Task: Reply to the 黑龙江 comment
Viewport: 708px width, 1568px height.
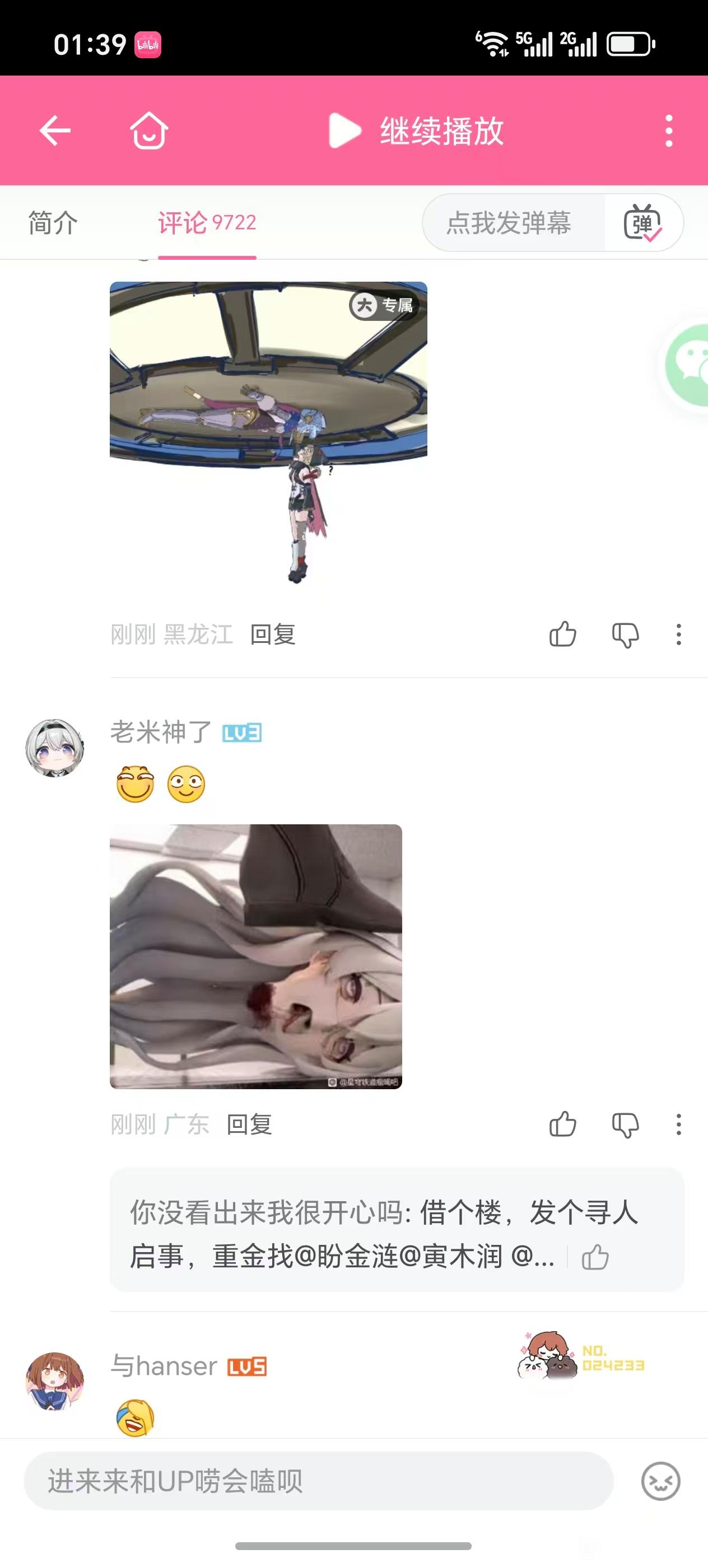Action: [x=273, y=634]
